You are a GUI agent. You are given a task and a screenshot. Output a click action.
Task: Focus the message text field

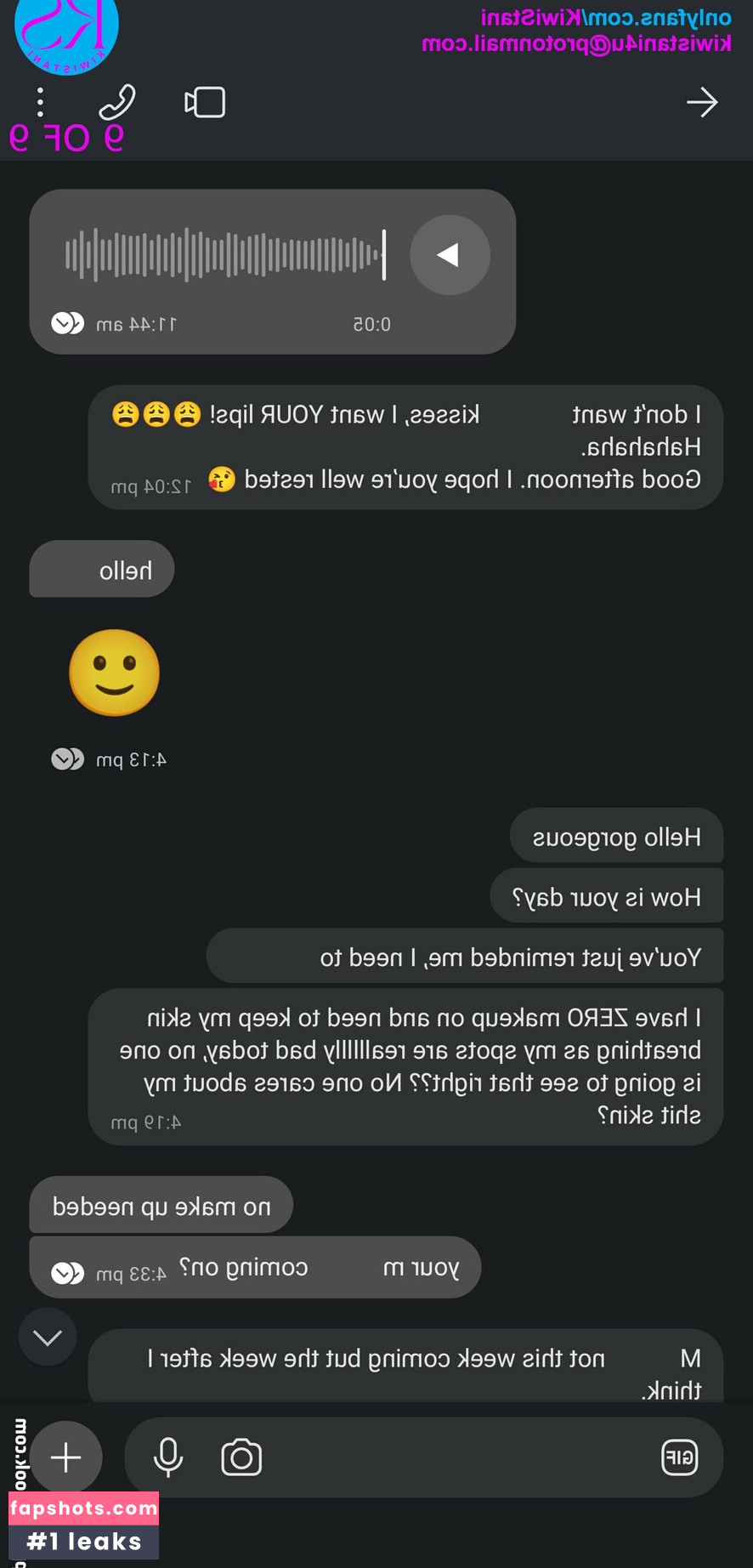(x=459, y=1457)
